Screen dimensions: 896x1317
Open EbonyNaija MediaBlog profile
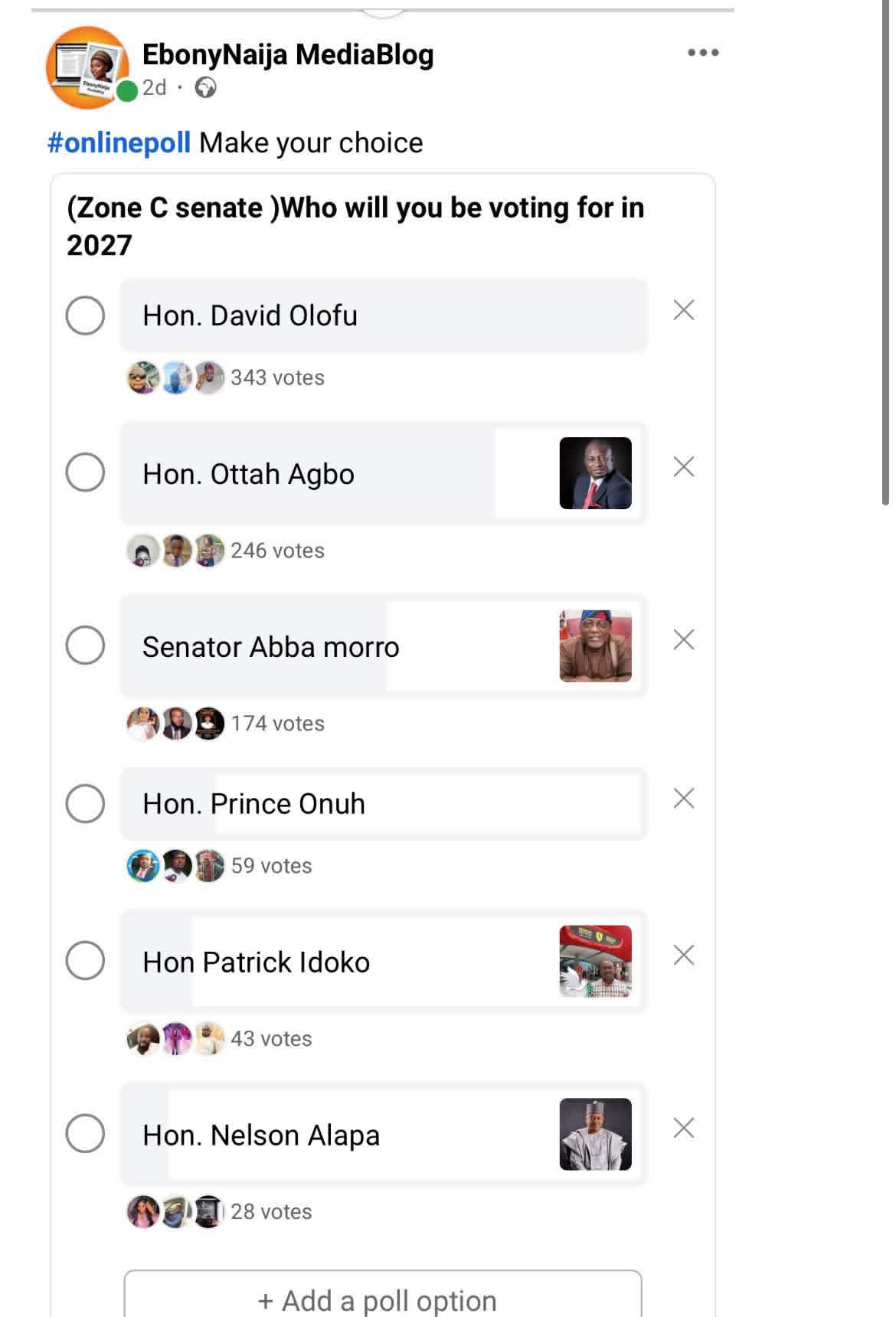pos(288,54)
